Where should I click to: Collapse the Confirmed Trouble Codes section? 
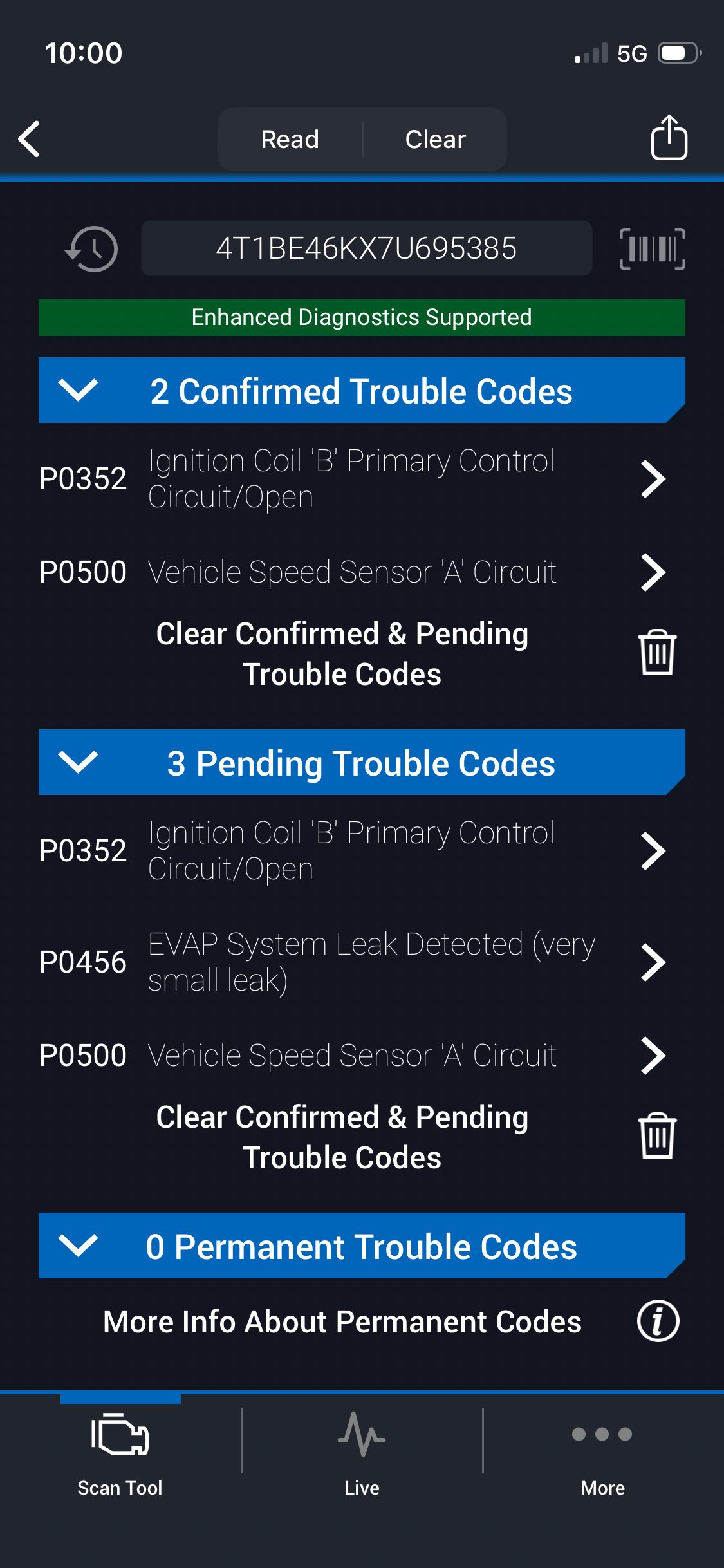tap(78, 390)
